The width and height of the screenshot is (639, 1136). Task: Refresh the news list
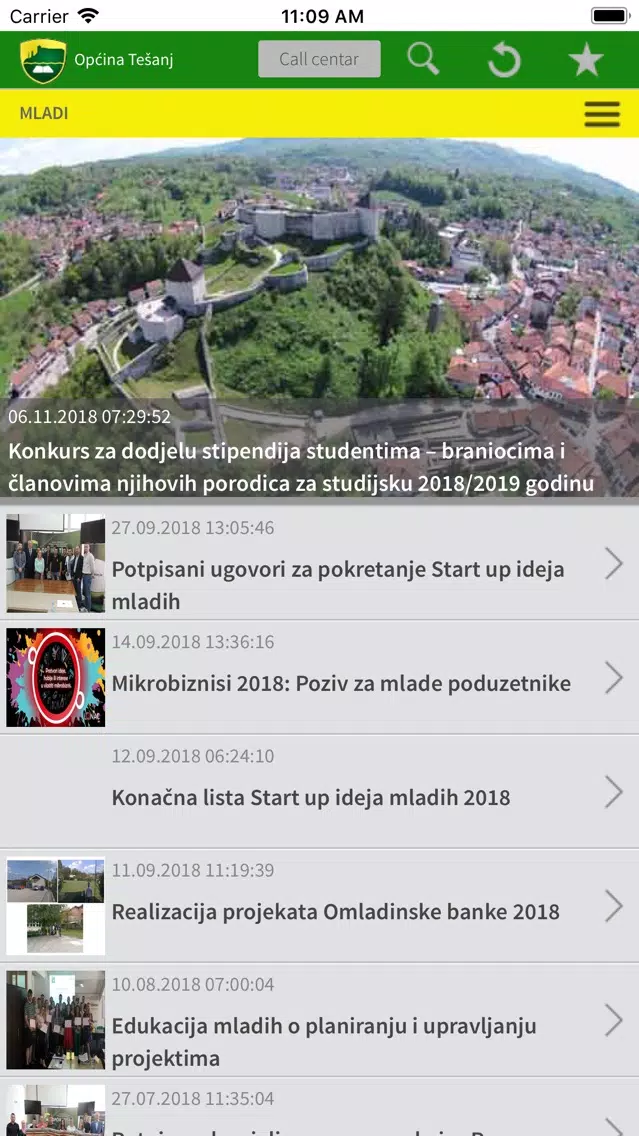point(504,60)
